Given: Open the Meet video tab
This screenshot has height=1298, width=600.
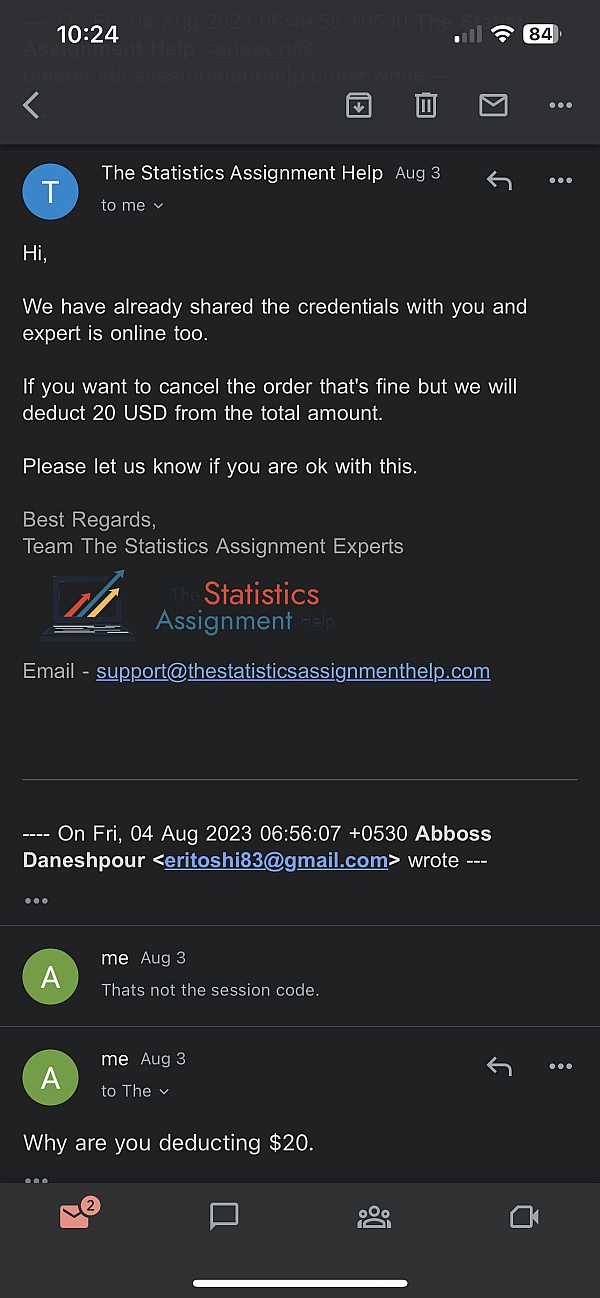Looking at the screenshot, I should (524, 1216).
